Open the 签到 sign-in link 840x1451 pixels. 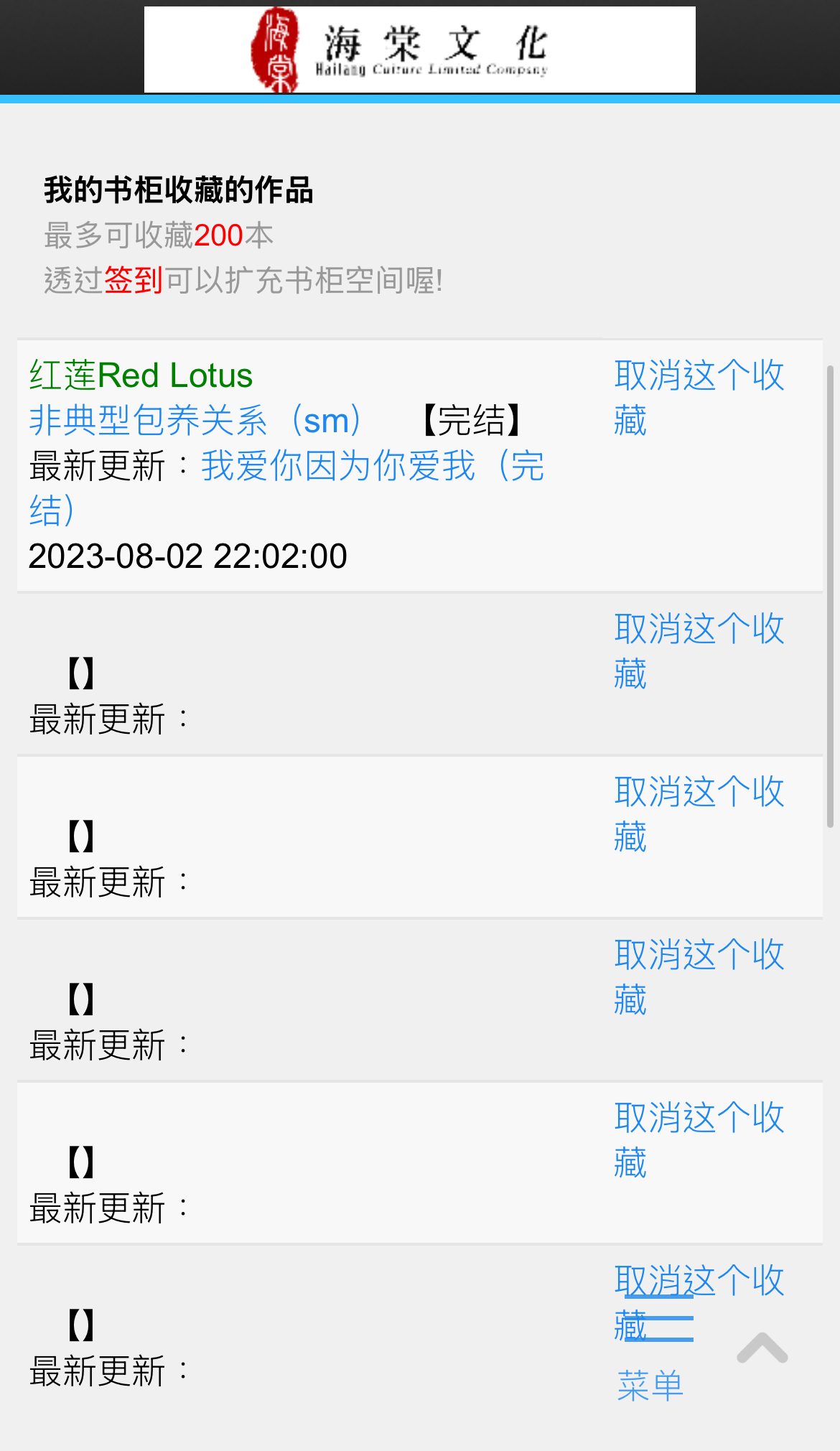[x=134, y=280]
